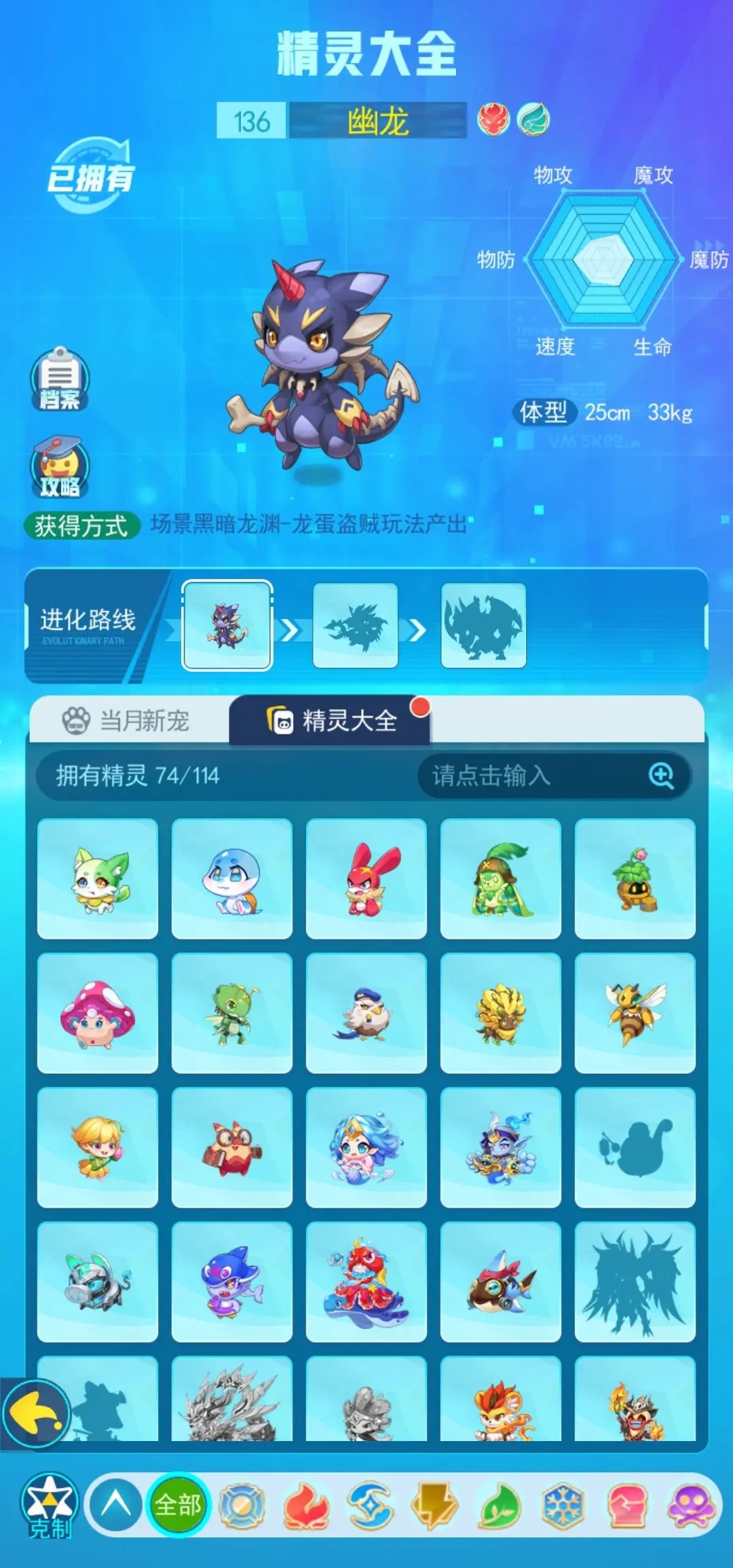Filter sprites by fire type

[x=305, y=1506]
